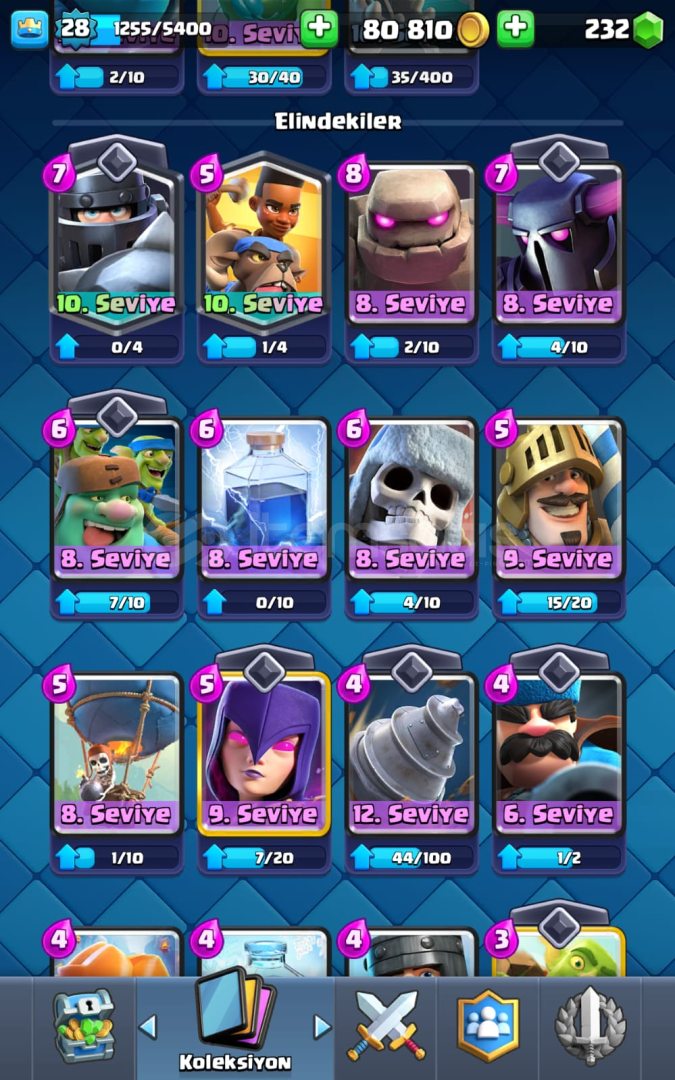Open the shop chest tab

tap(84, 1027)
